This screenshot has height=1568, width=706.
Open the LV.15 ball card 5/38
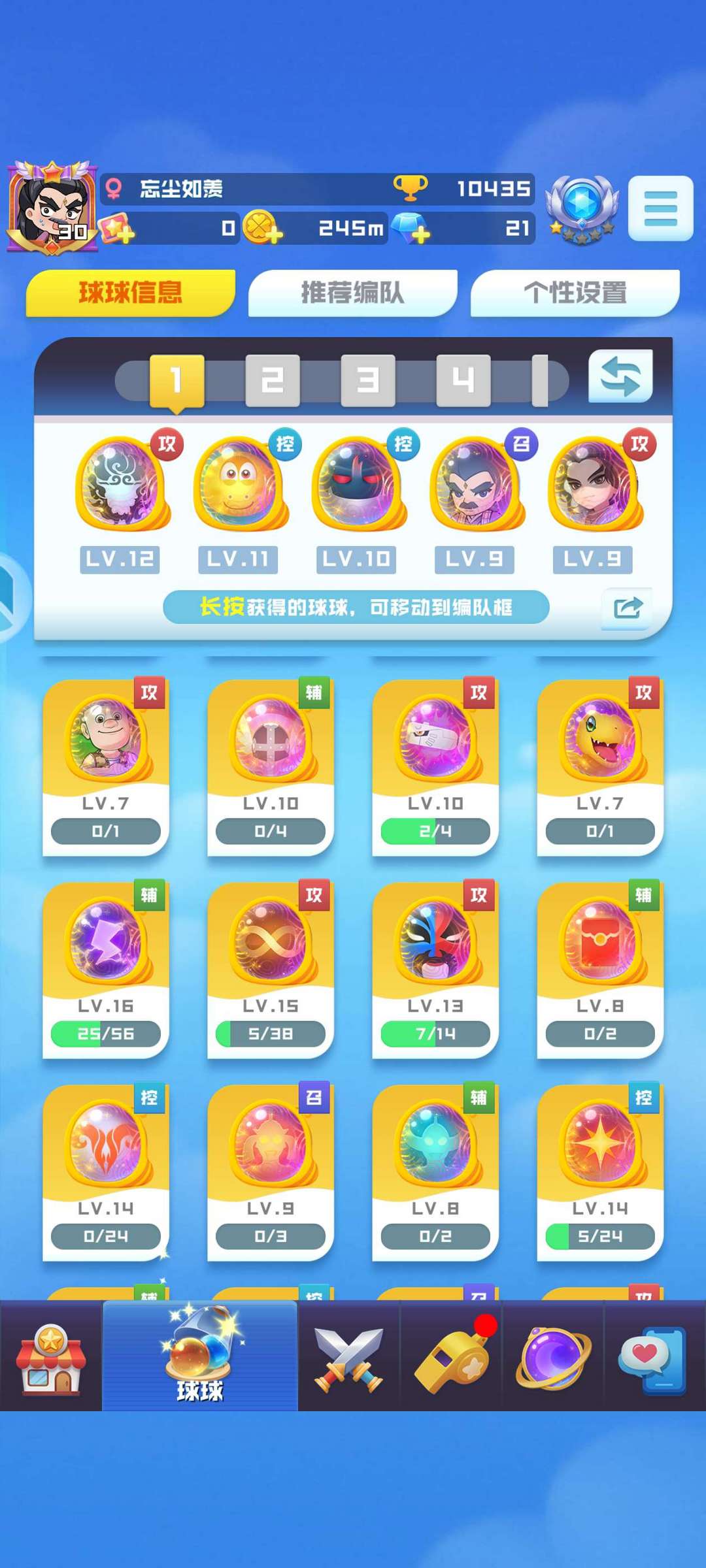pos(271,970)
